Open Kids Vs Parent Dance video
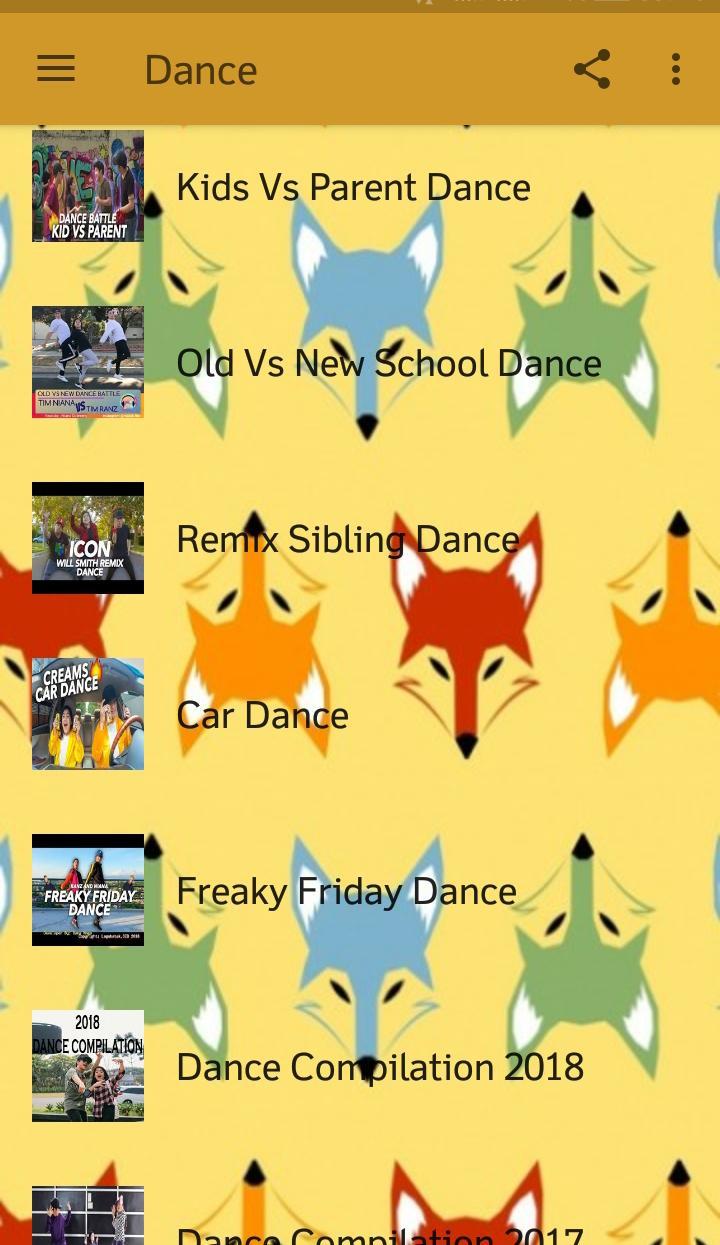The image size is (720, 1245). point(353,187)
